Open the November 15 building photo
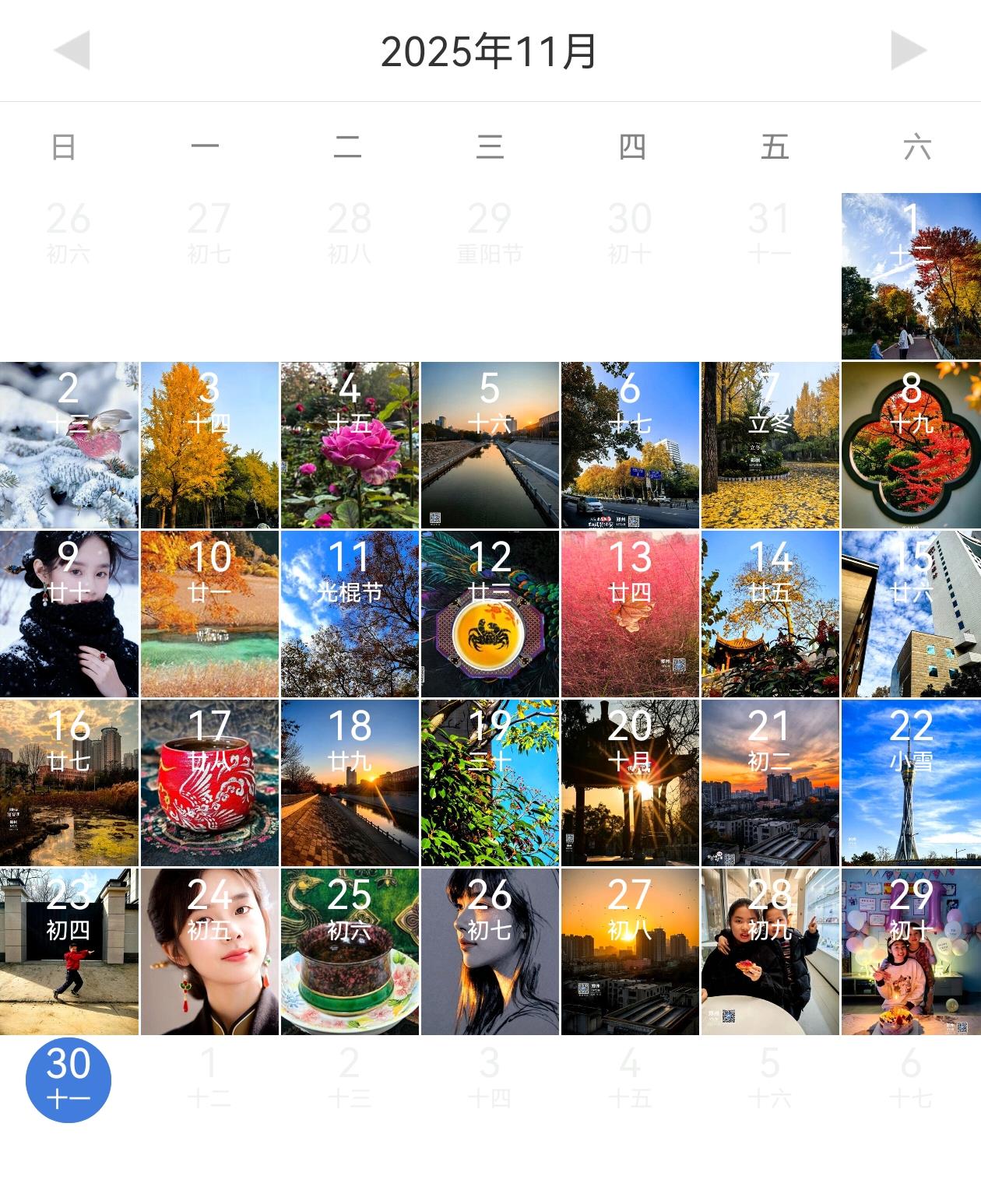The width and height of the screenshot is (981, 1204). [911, 614]
